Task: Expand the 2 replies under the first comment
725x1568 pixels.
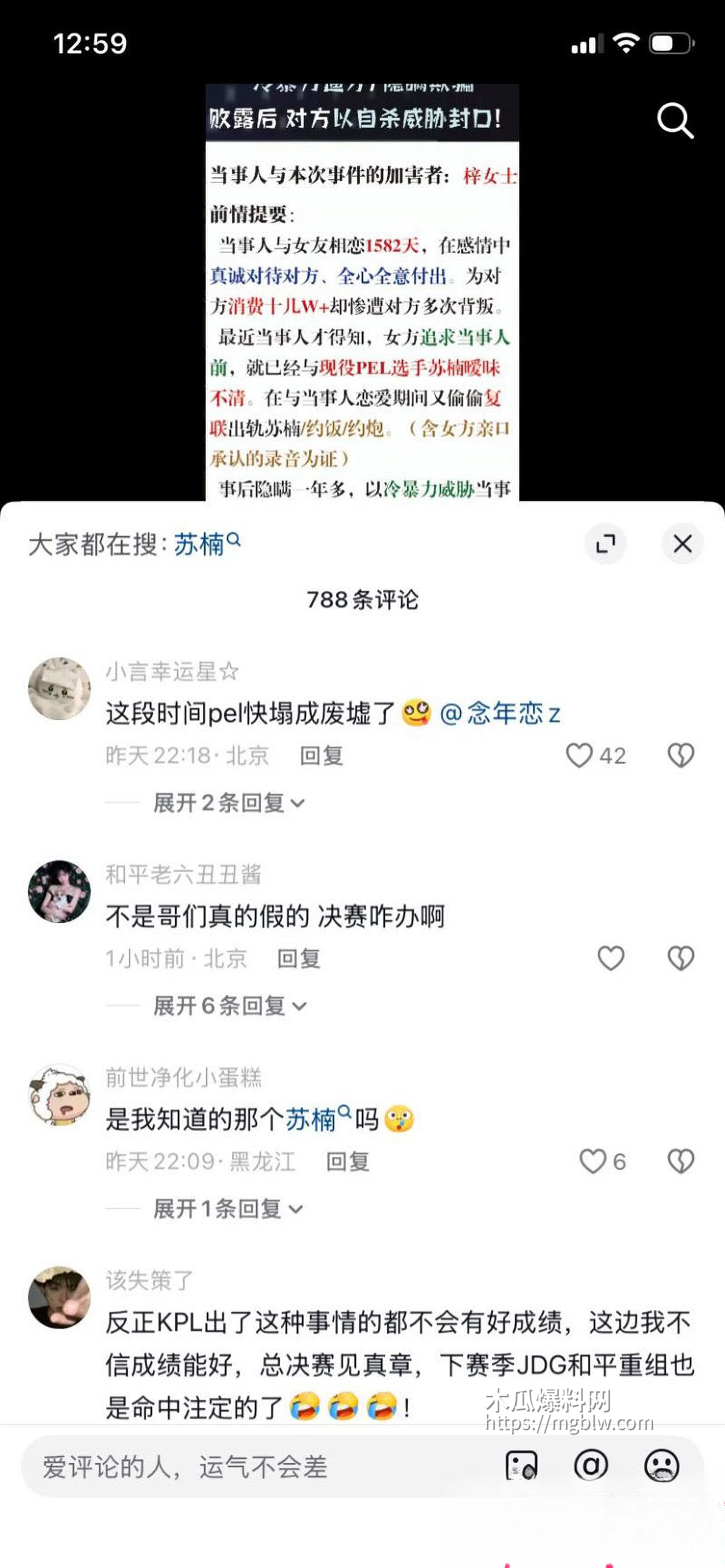Action: point(220,803)
